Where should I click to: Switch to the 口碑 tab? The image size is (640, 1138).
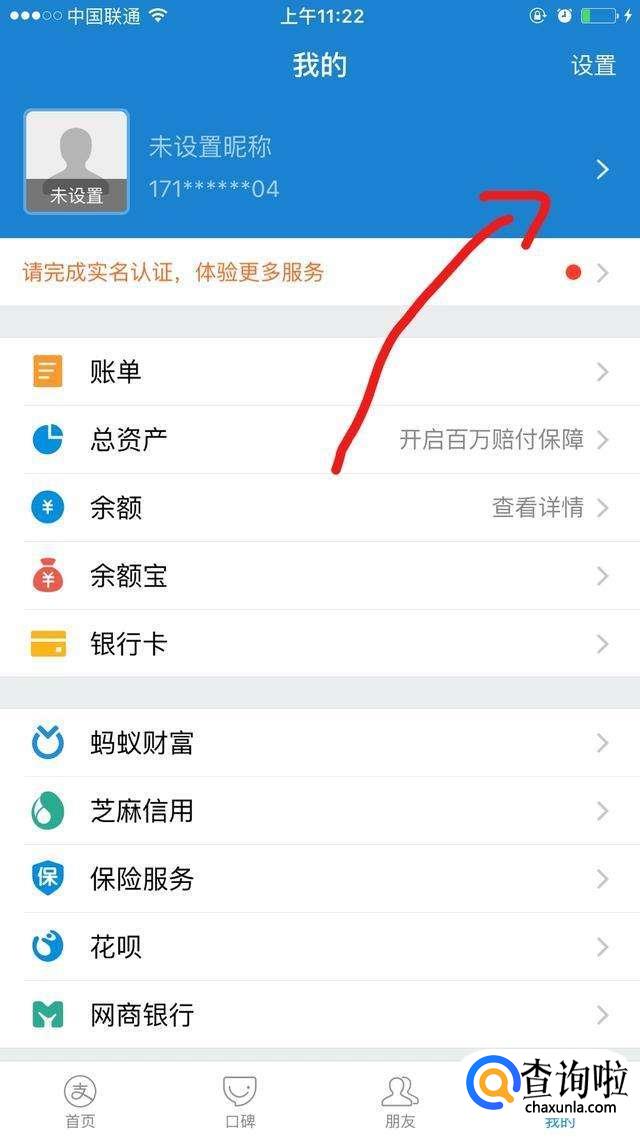[x=240, y=1102]
